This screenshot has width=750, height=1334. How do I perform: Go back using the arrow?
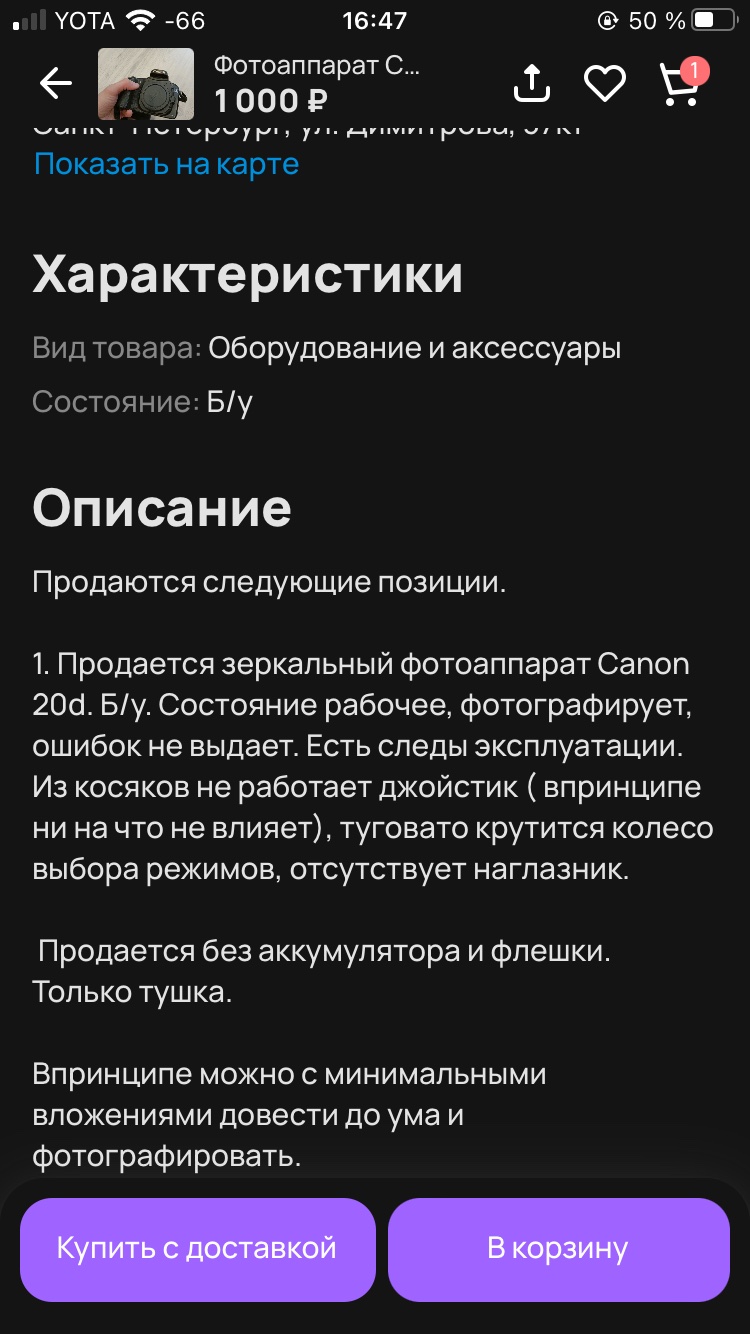55,84
